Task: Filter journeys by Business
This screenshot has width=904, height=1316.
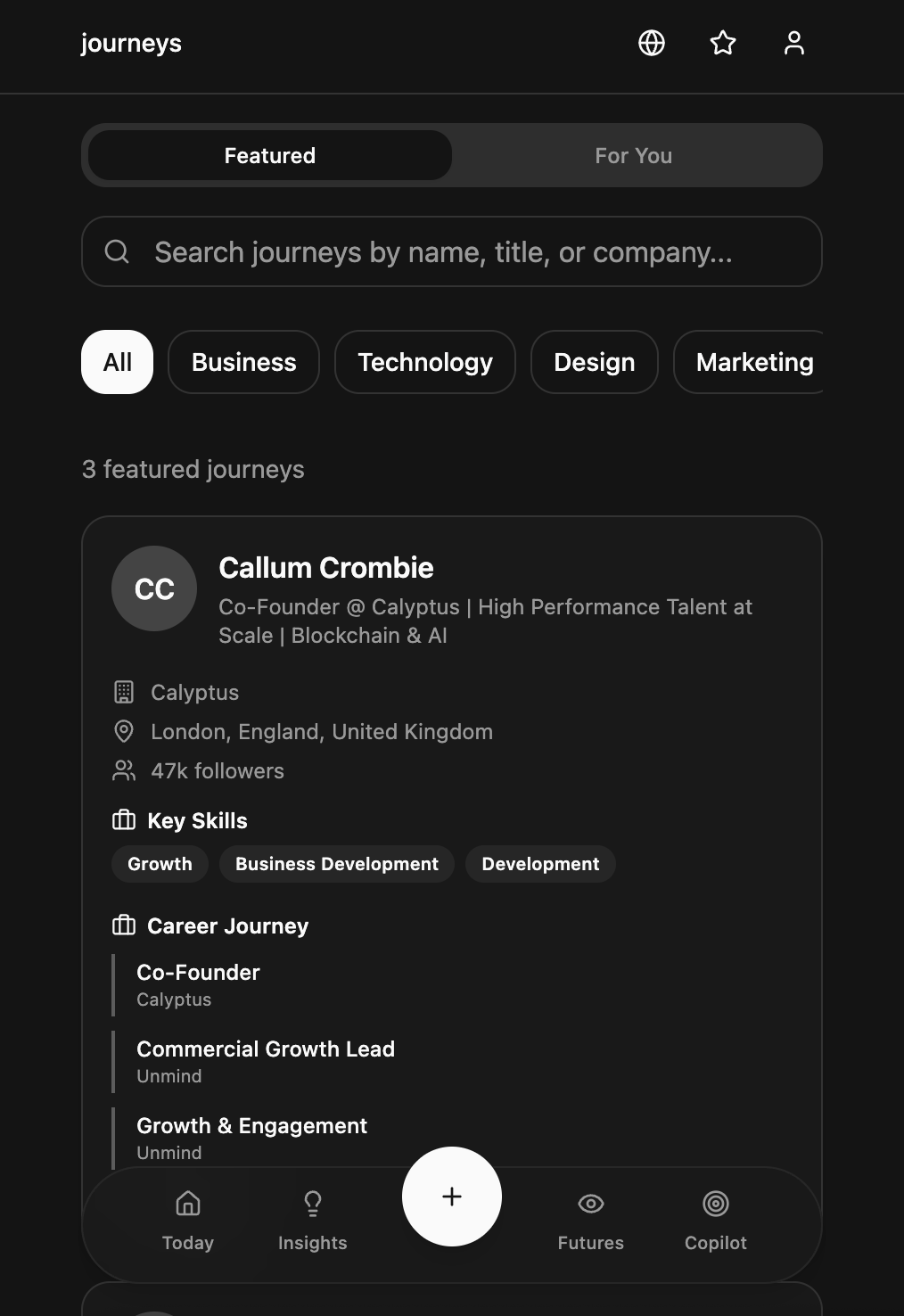Action: click(x=243, y=362)
